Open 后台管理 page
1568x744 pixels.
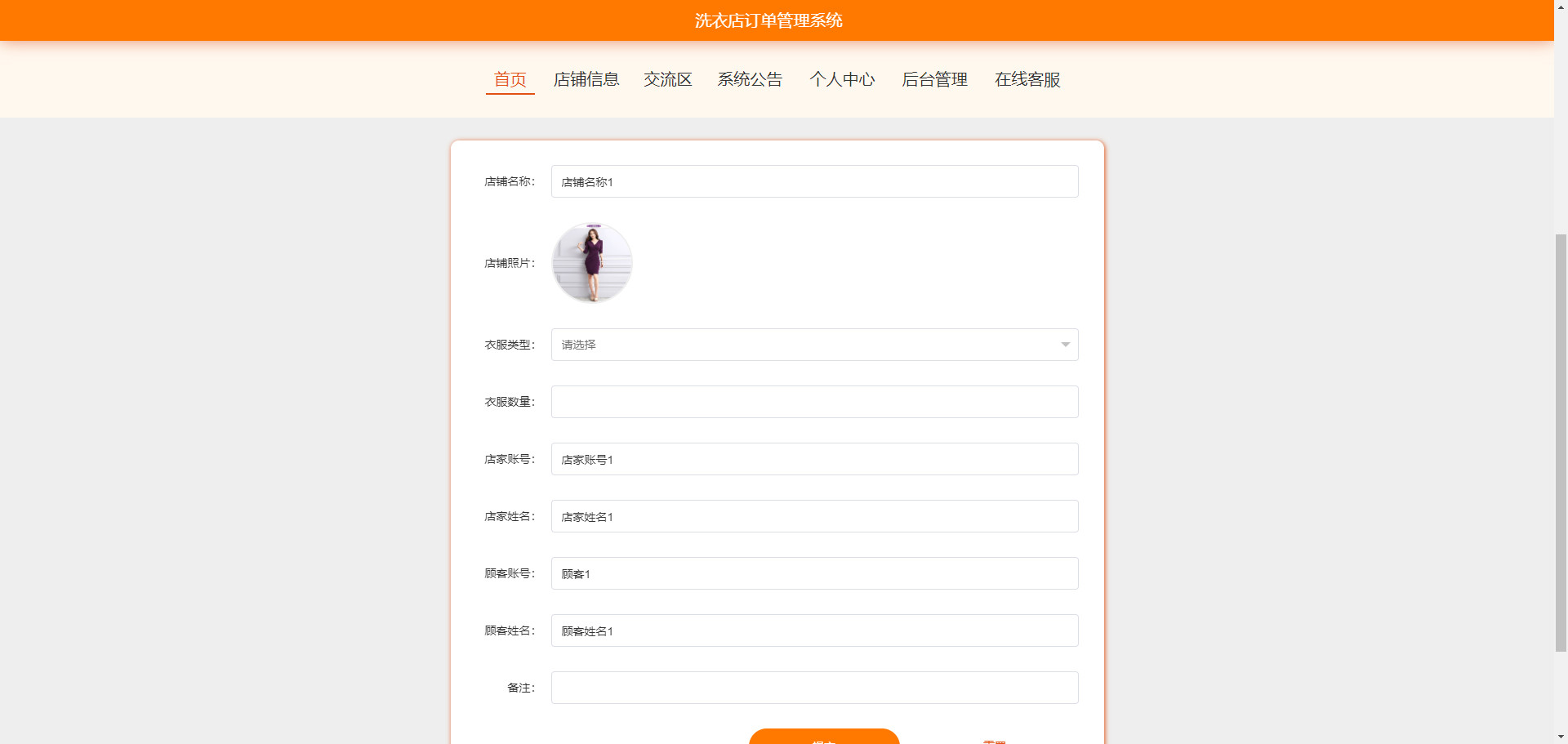[x=934, y=79]
